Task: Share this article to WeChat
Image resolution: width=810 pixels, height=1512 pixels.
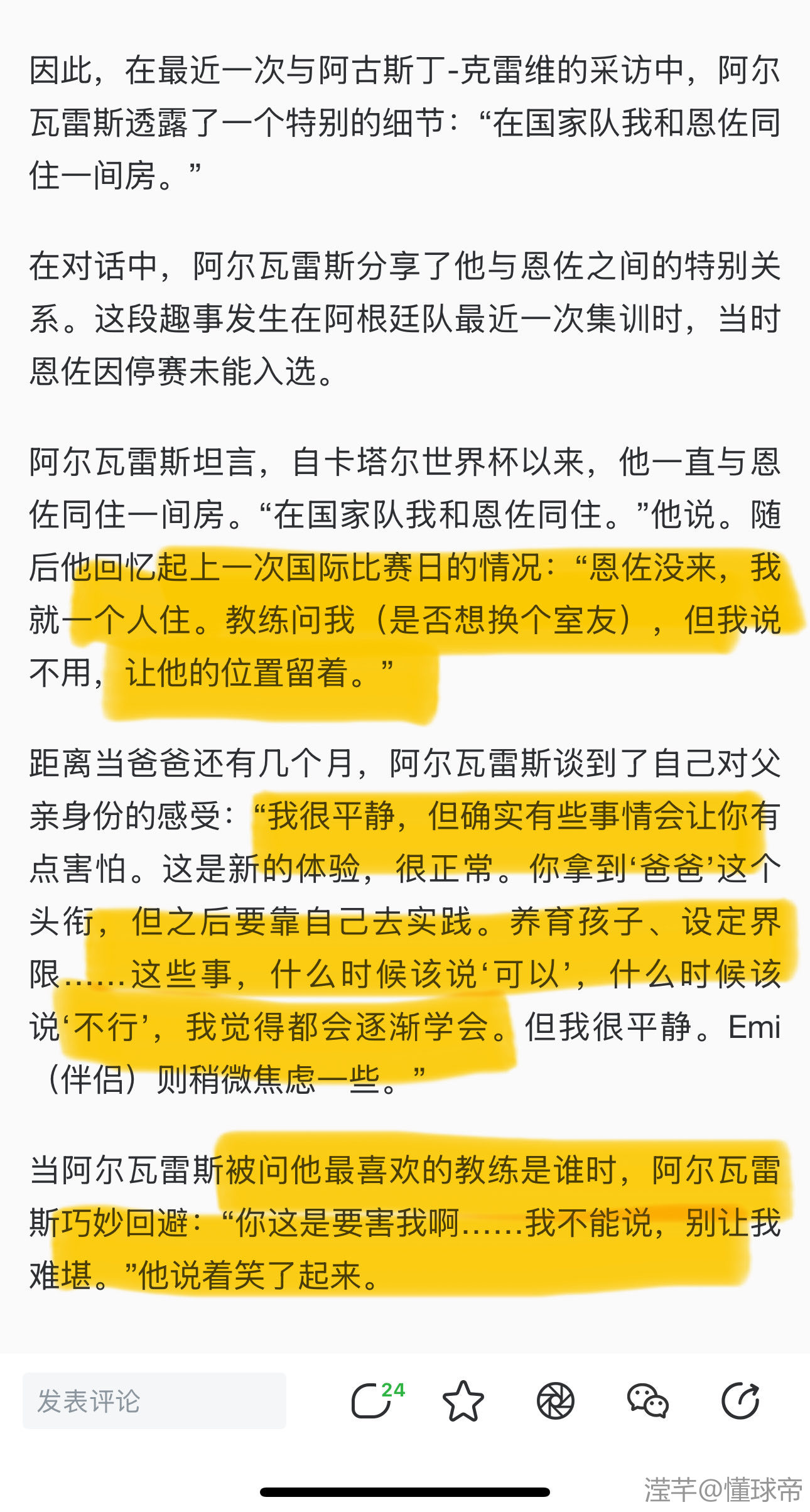Action: (648, 1401)
